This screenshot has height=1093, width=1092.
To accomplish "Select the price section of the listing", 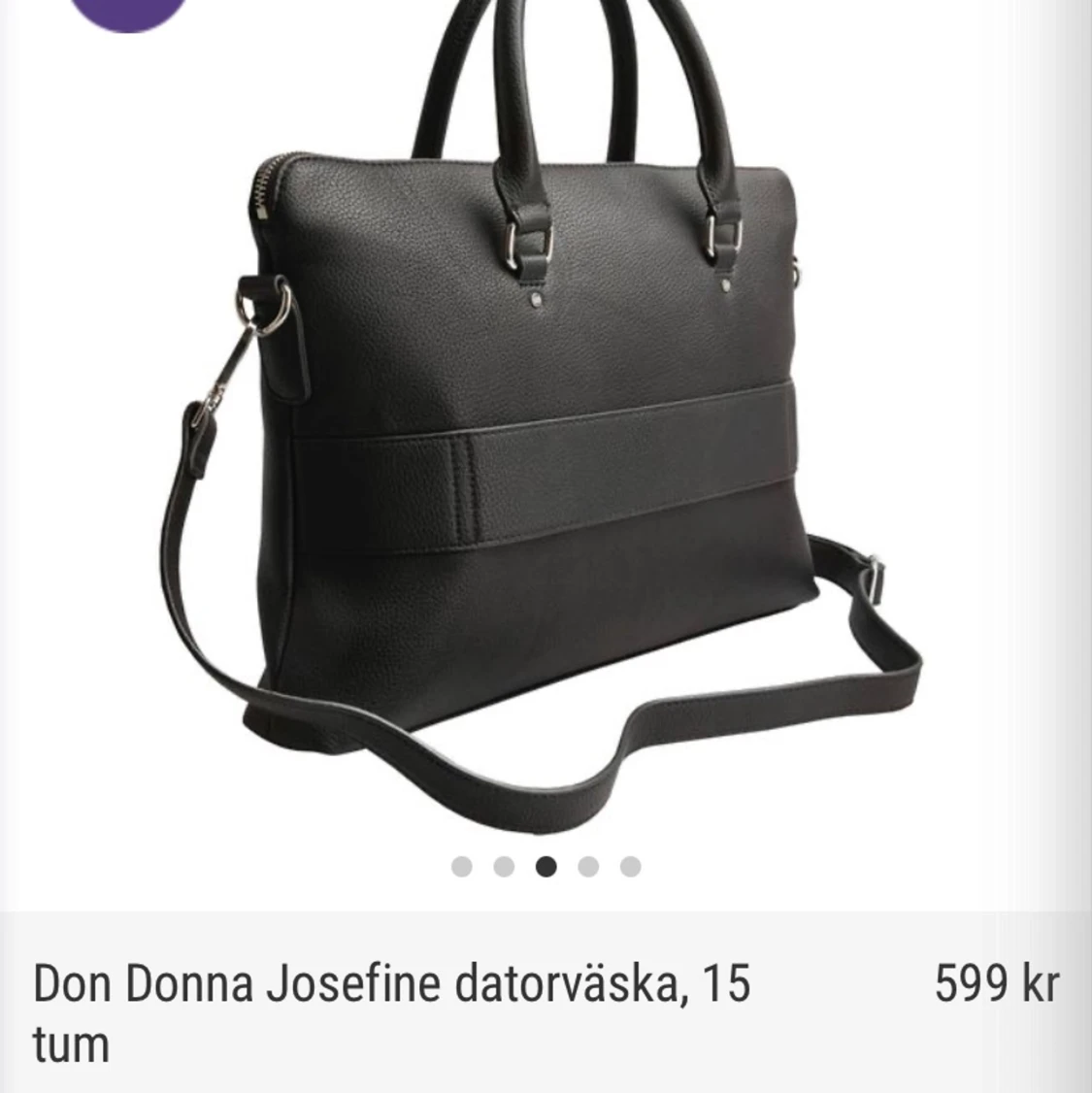I will click(995, 982).
